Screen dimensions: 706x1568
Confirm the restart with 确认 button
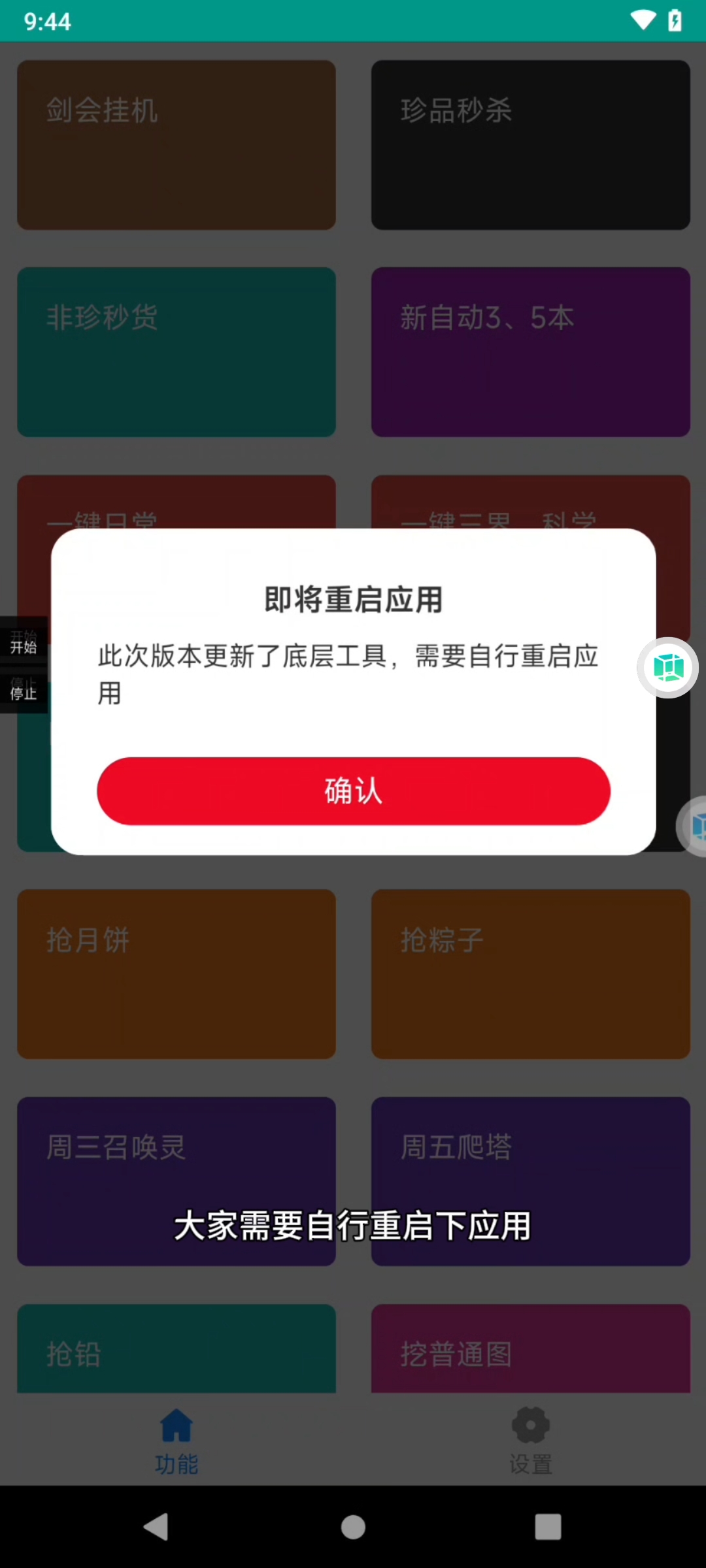(354, 791)
